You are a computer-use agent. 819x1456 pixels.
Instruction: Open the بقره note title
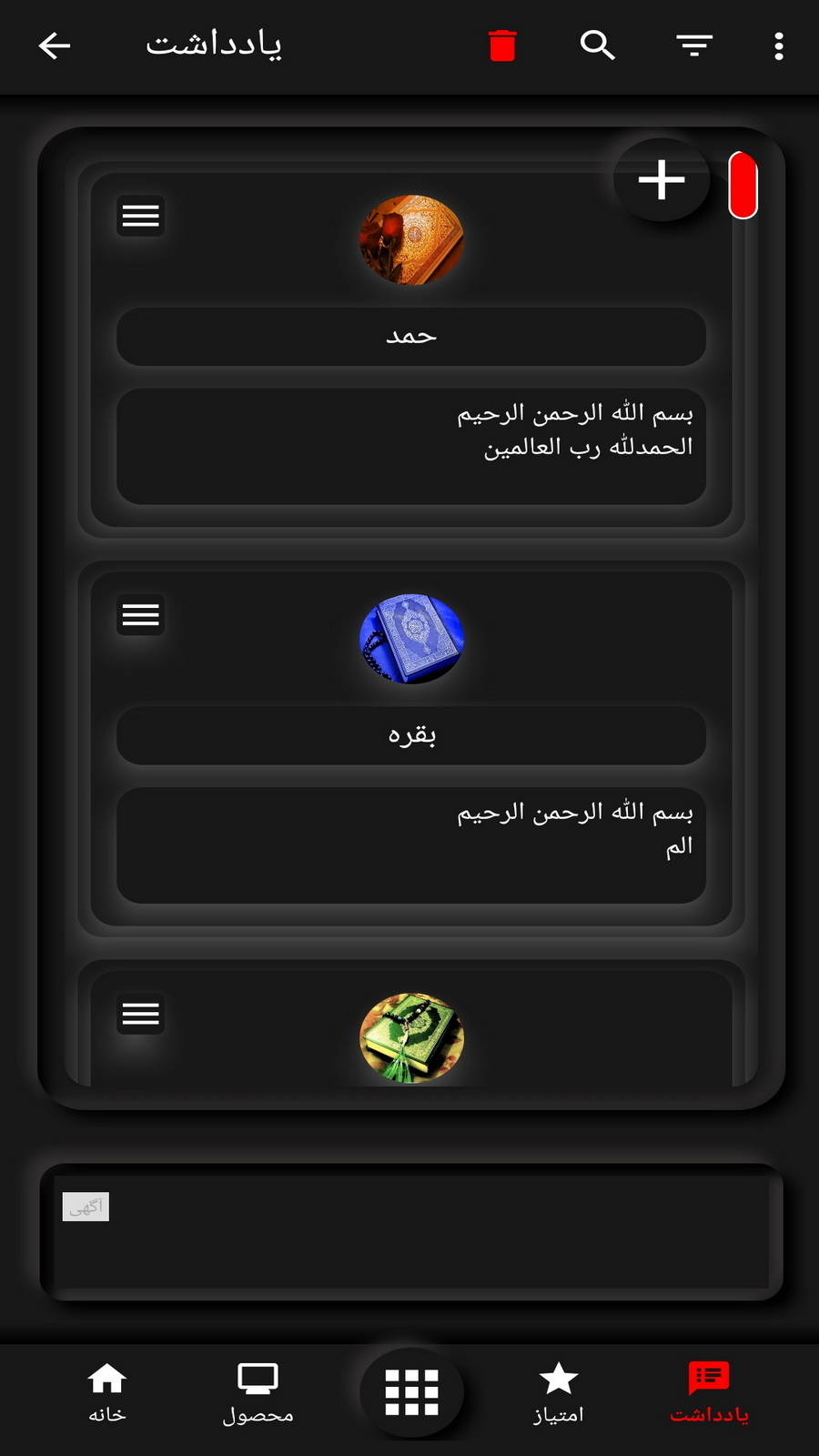(411, 735)
